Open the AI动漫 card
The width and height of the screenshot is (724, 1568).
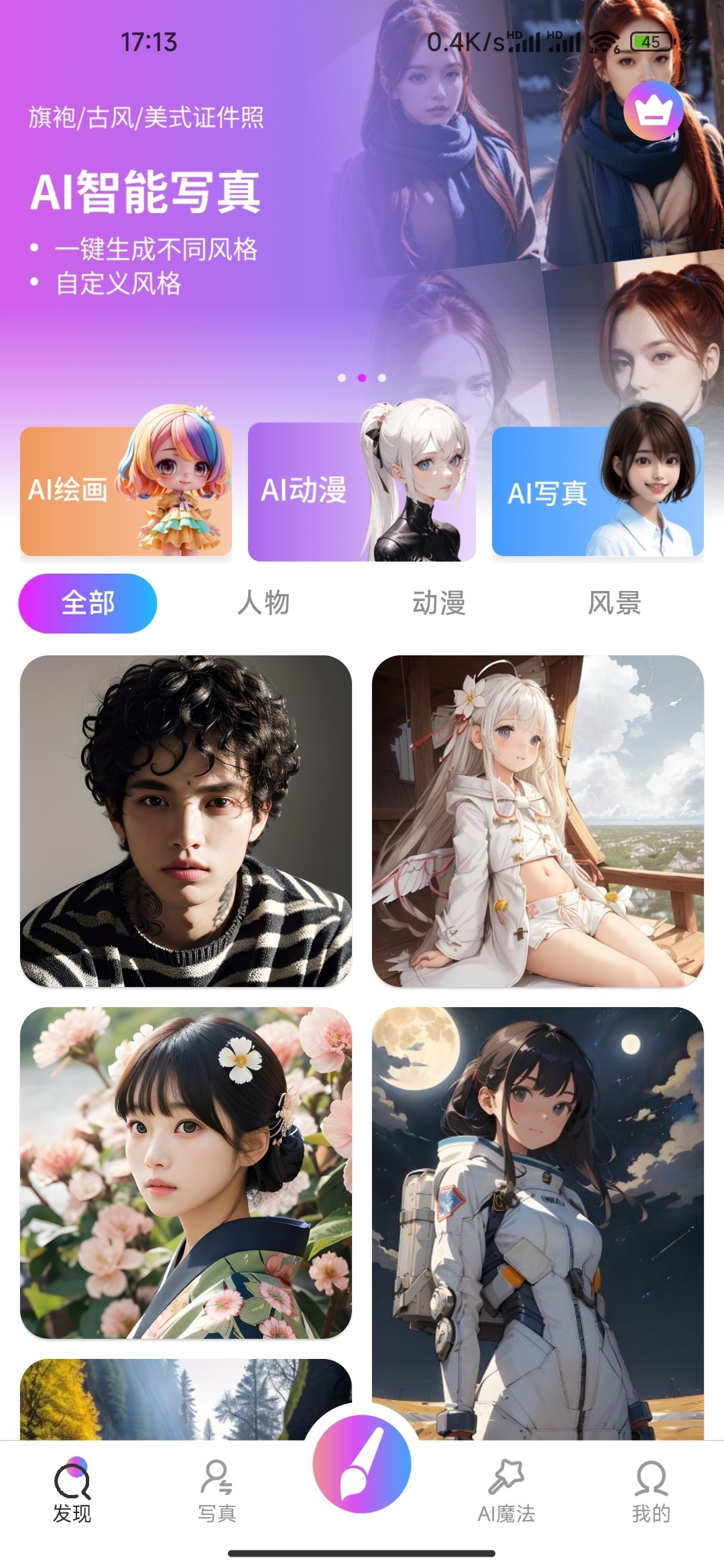pyautogui.click(x=361, y=491)
